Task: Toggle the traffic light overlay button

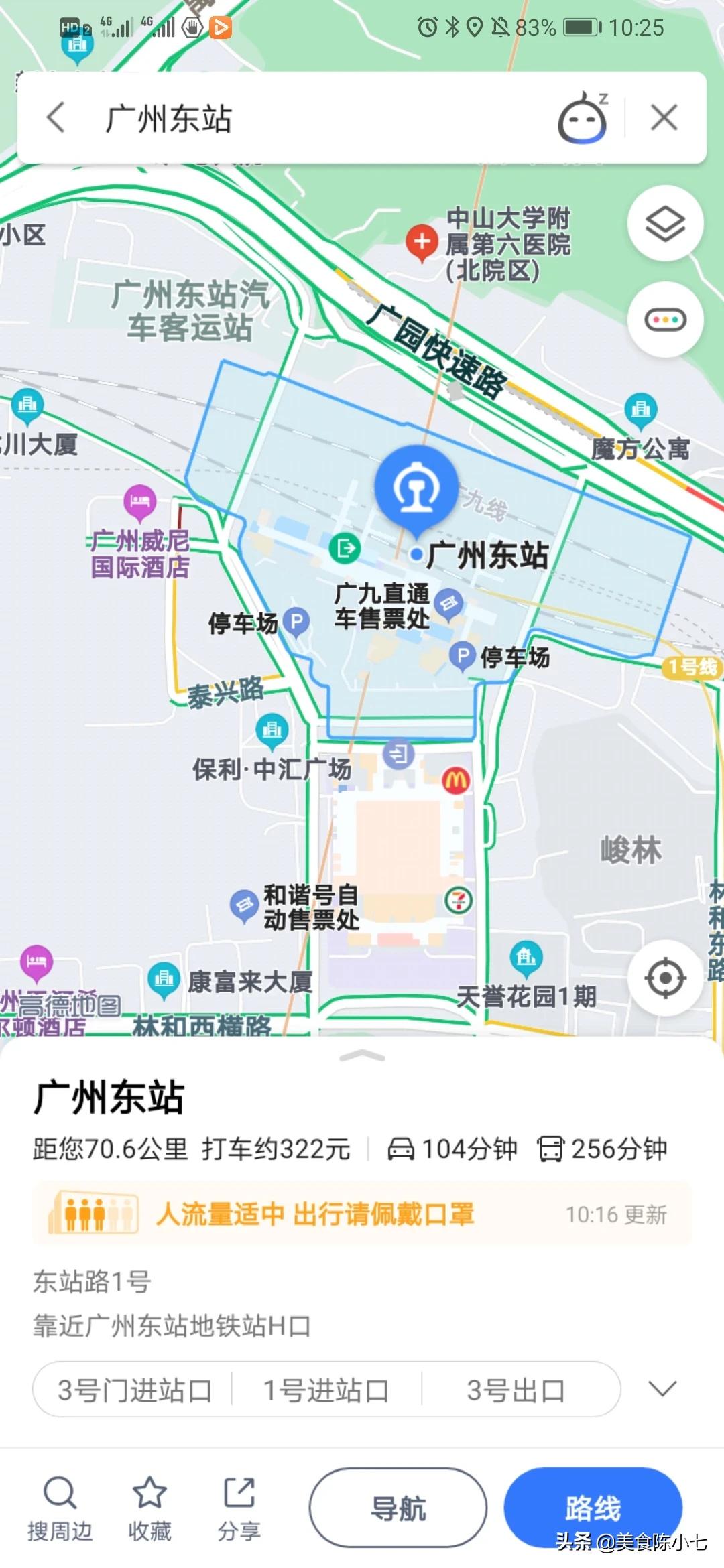Action: tap(665, 320)
